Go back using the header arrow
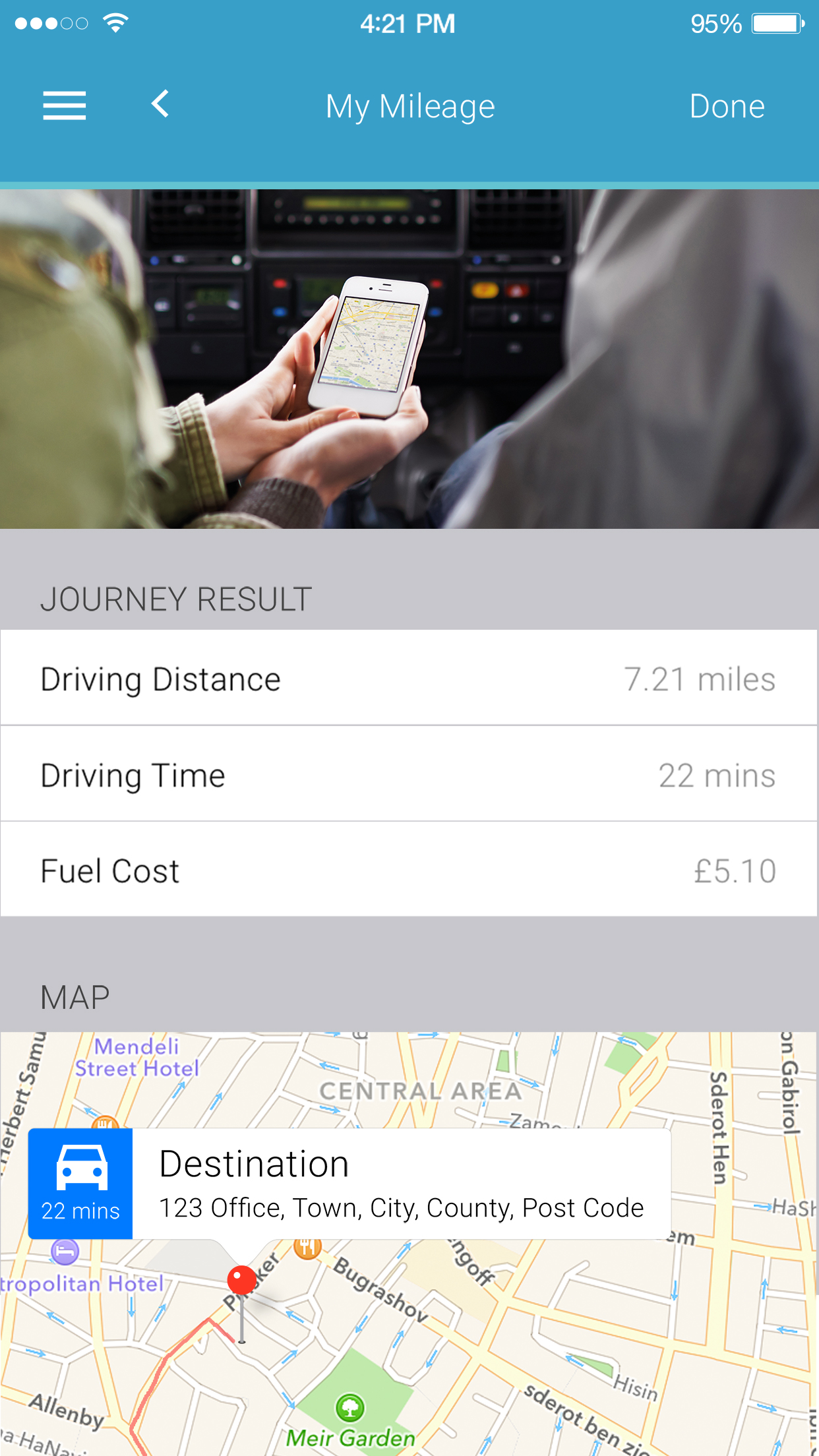 pyautogui.click(x=160, y=104)
